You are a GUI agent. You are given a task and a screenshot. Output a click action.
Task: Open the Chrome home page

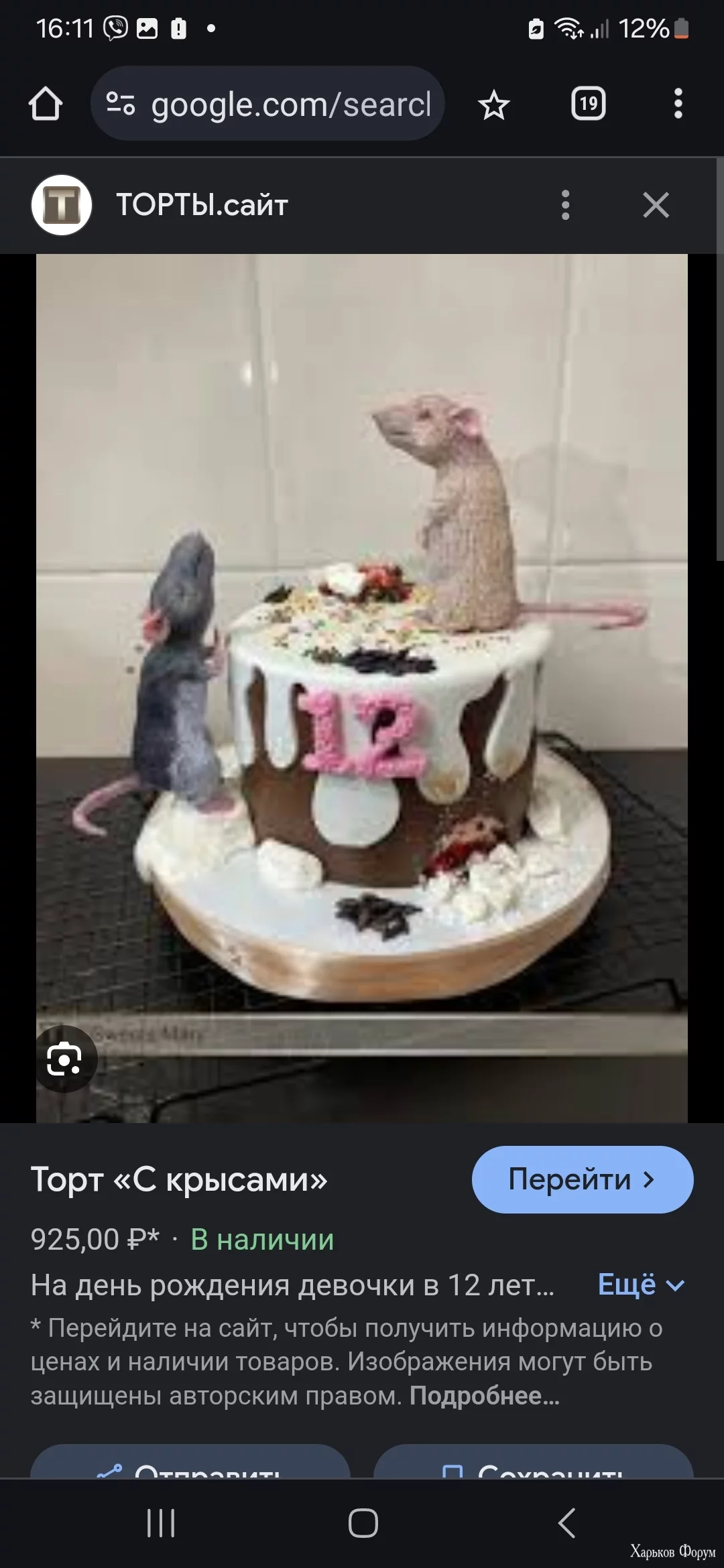(46, 104)
